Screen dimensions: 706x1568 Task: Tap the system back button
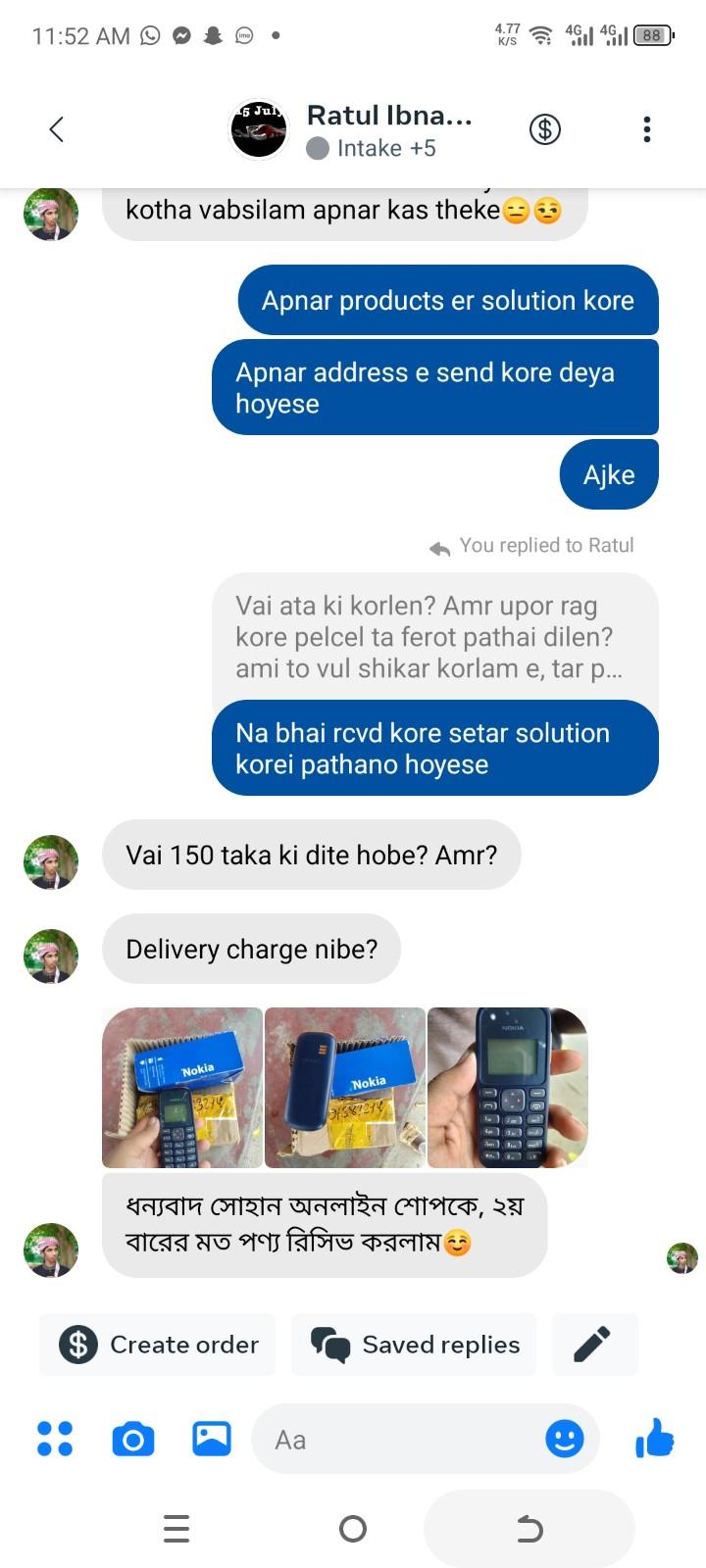point(529,1529)
